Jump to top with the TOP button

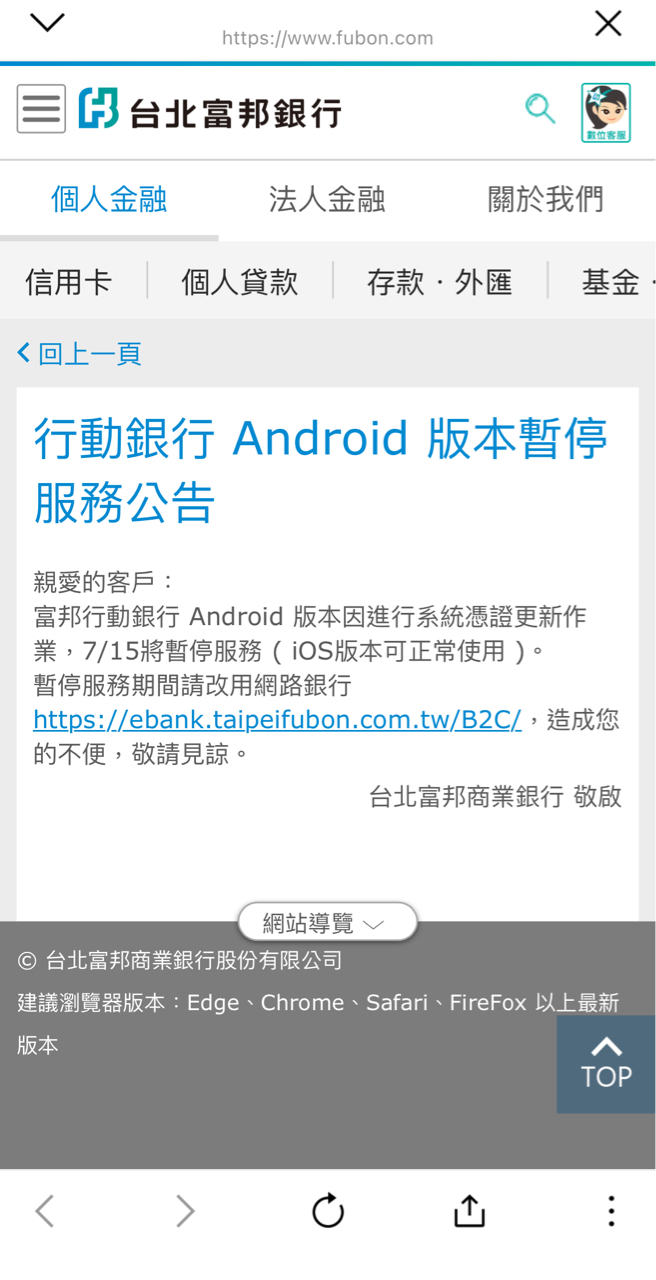coord(606,1064)
